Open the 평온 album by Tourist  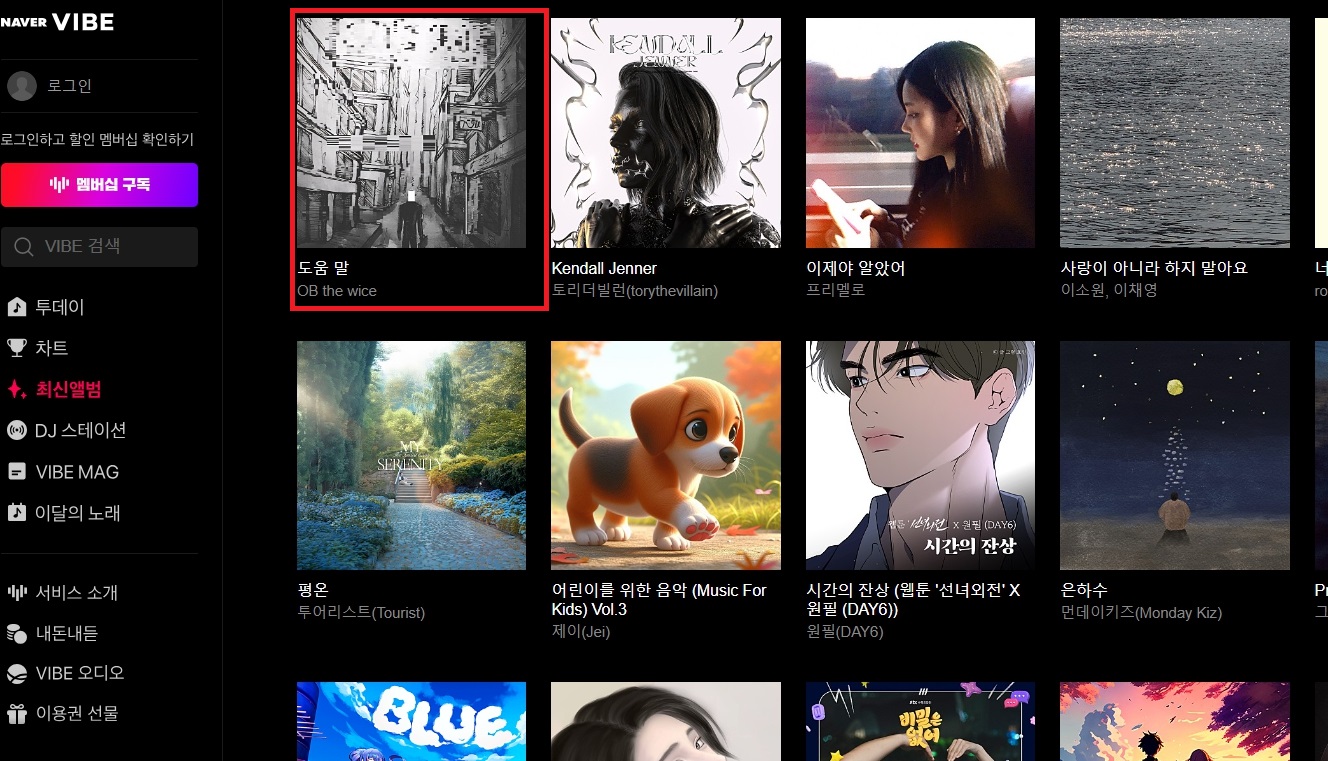point(411,455)
